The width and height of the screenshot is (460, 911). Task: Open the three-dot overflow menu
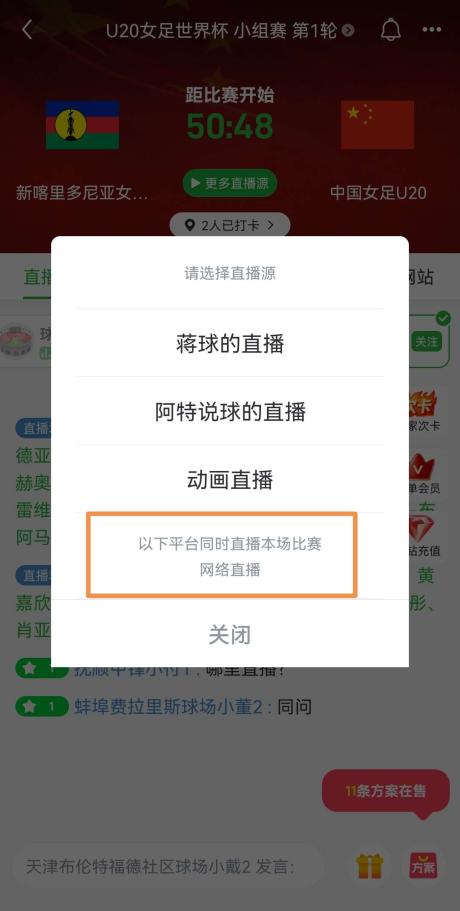432,30
